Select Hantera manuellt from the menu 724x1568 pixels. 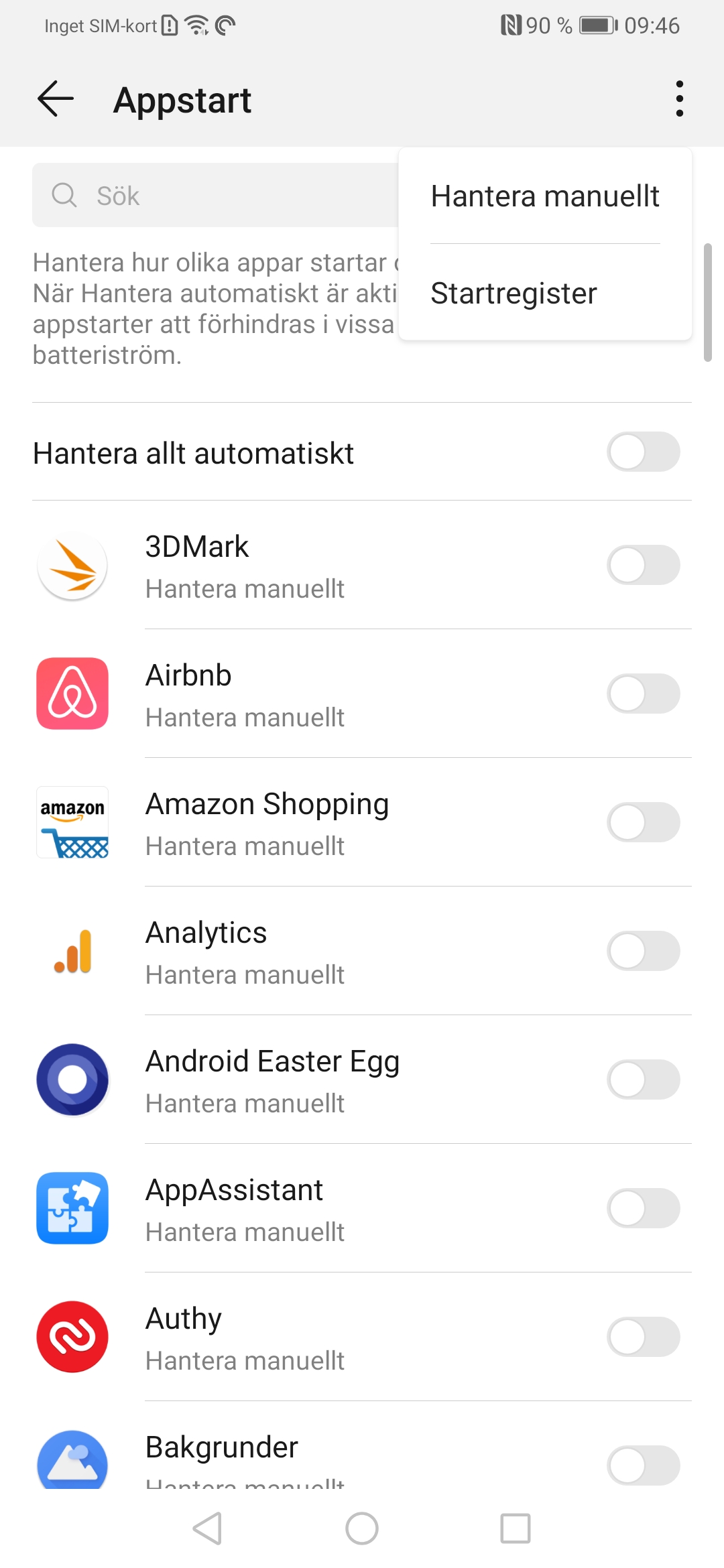click(x=544, y=196)
